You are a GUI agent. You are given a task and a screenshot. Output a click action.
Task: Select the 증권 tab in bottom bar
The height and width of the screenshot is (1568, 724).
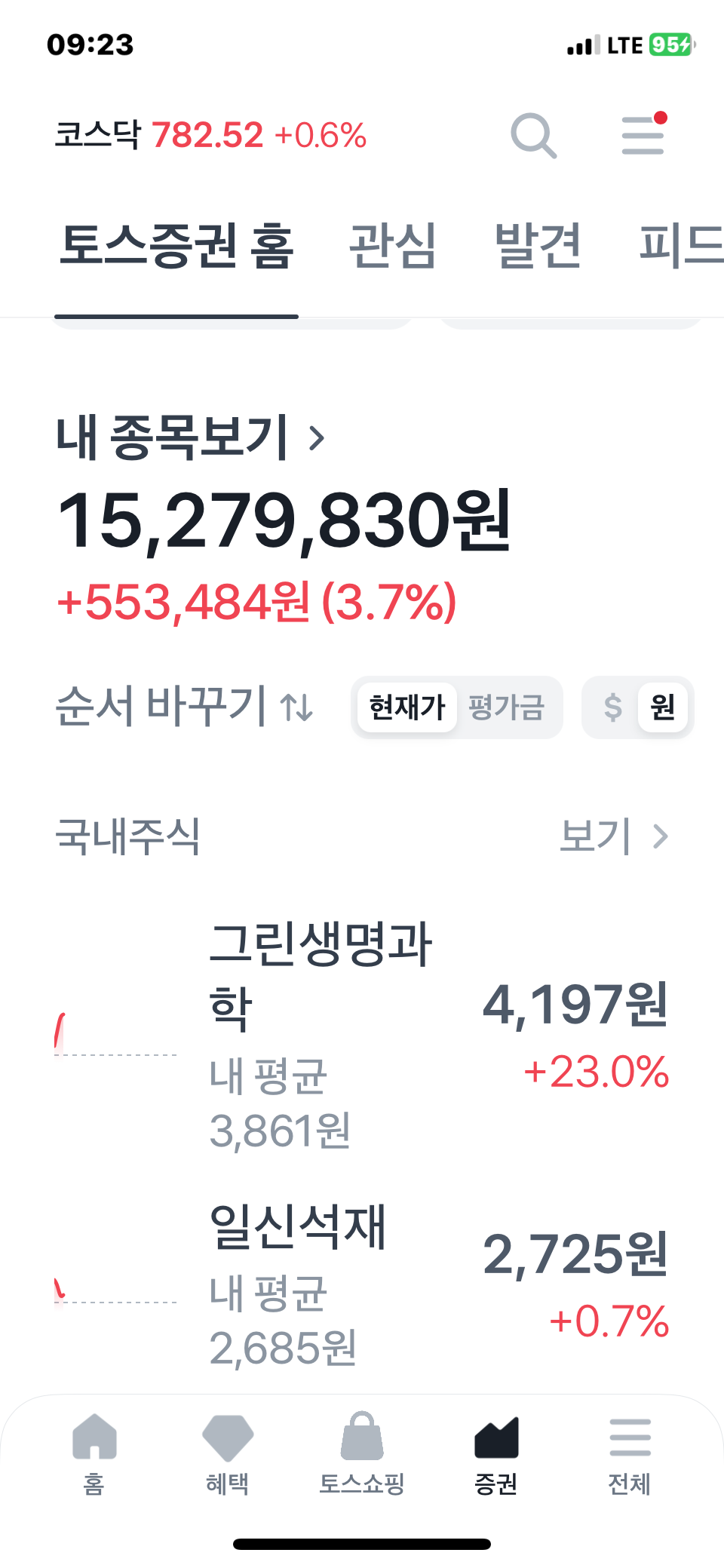[x=495, y=1453]
